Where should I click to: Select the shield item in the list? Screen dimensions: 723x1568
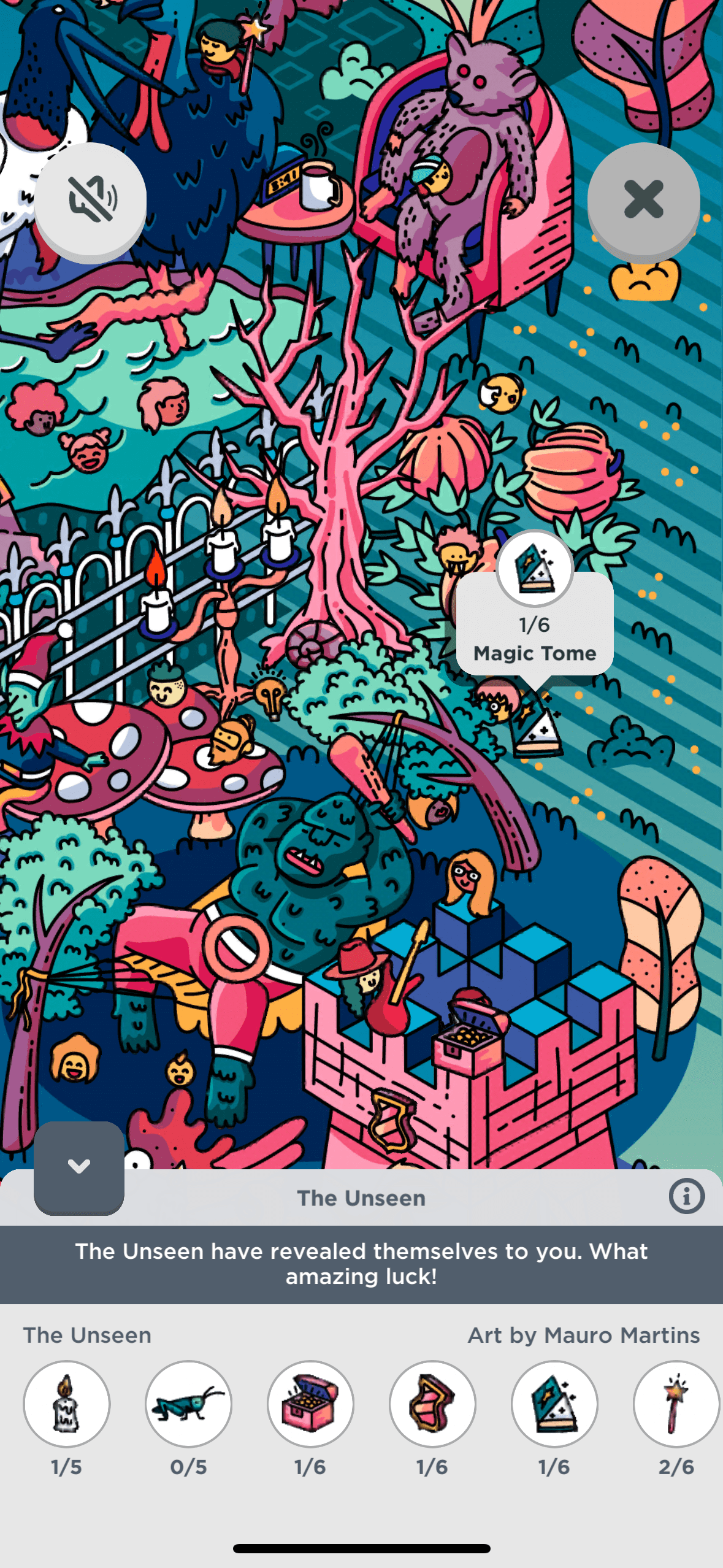(x=432, y=1404)
